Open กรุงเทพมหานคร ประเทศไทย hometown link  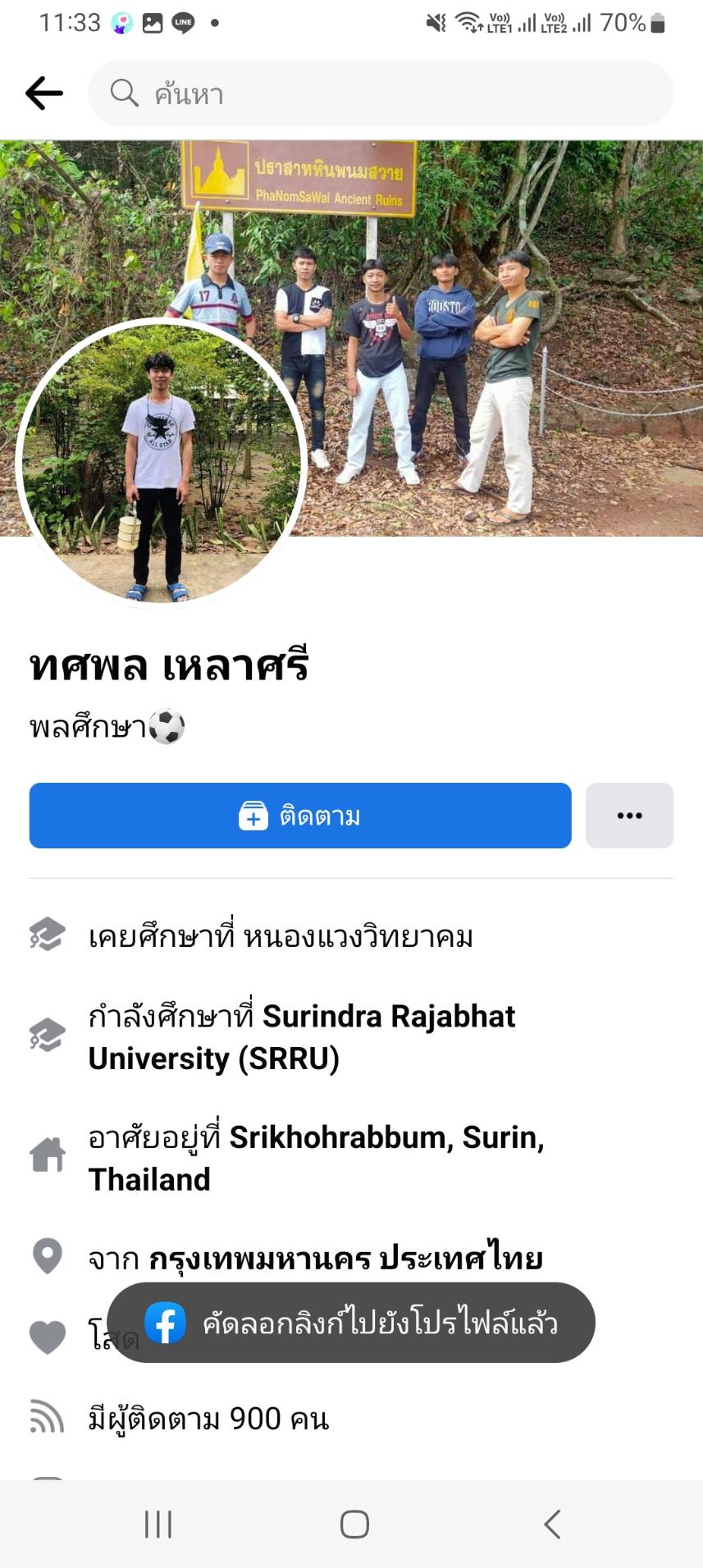point(345,1258)
